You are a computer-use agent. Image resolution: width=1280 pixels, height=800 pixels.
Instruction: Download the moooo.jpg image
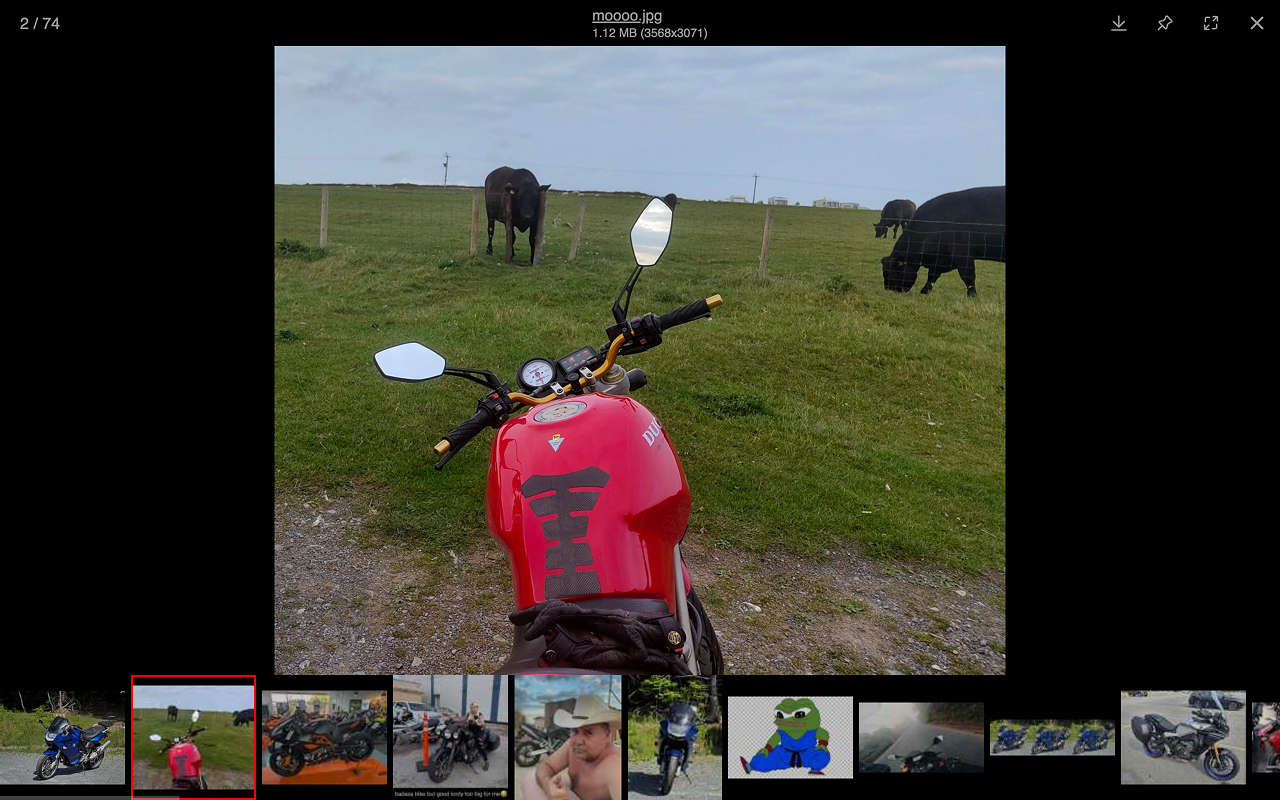(1119, 23)
